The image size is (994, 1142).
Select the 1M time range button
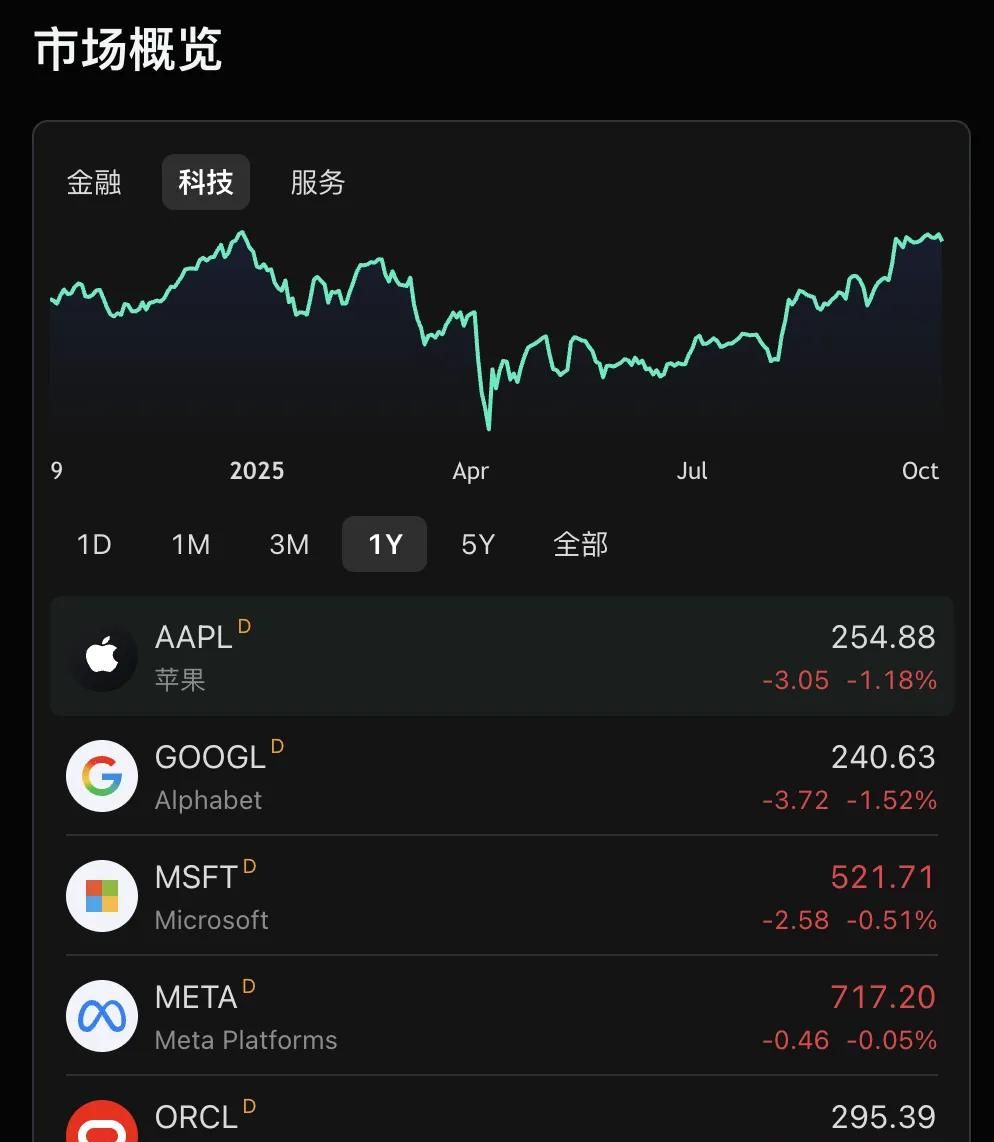[190, 544]
